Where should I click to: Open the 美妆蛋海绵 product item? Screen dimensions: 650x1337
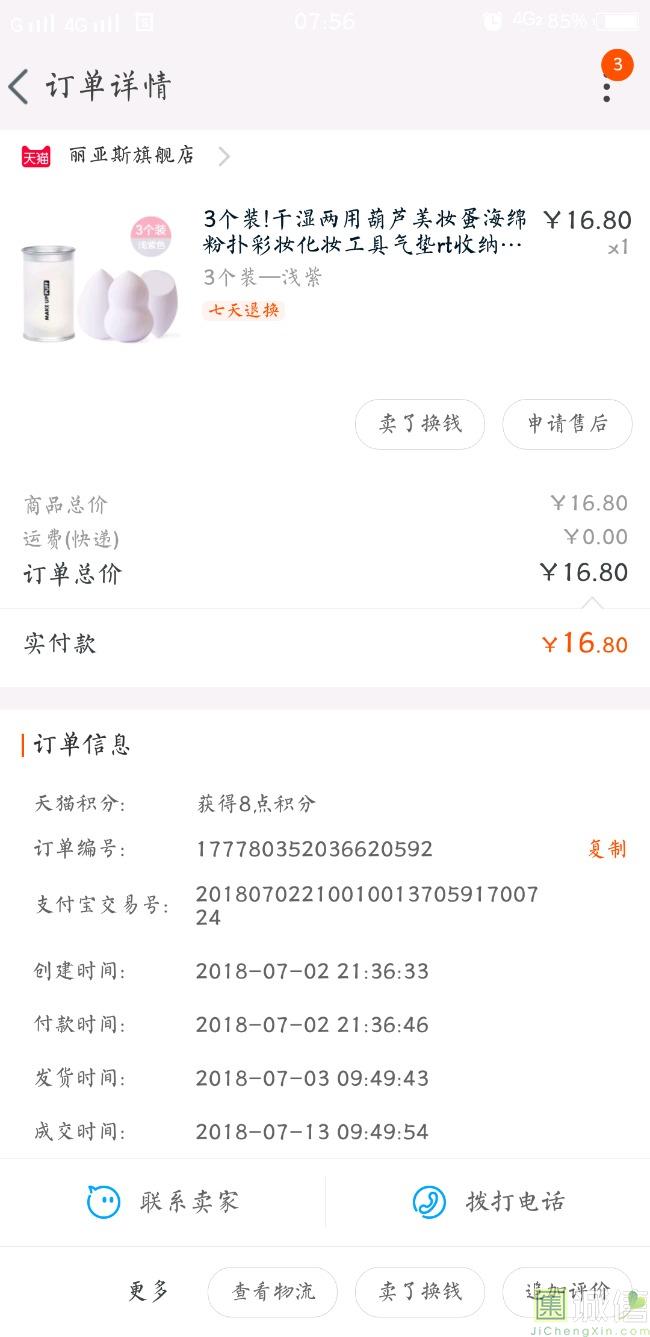click(364, 233)
